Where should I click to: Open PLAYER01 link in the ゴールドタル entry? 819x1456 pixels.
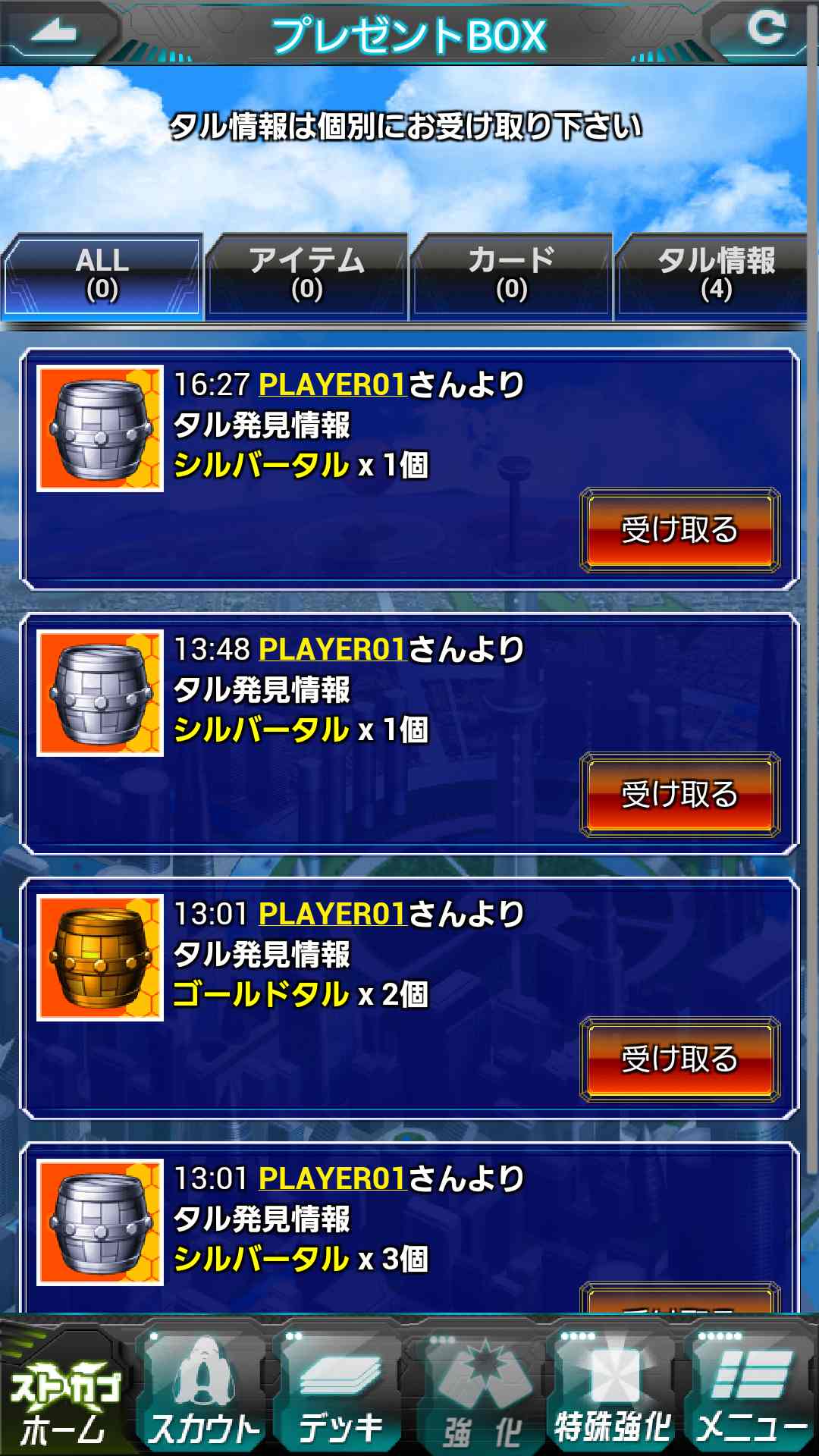coord(333,915)
